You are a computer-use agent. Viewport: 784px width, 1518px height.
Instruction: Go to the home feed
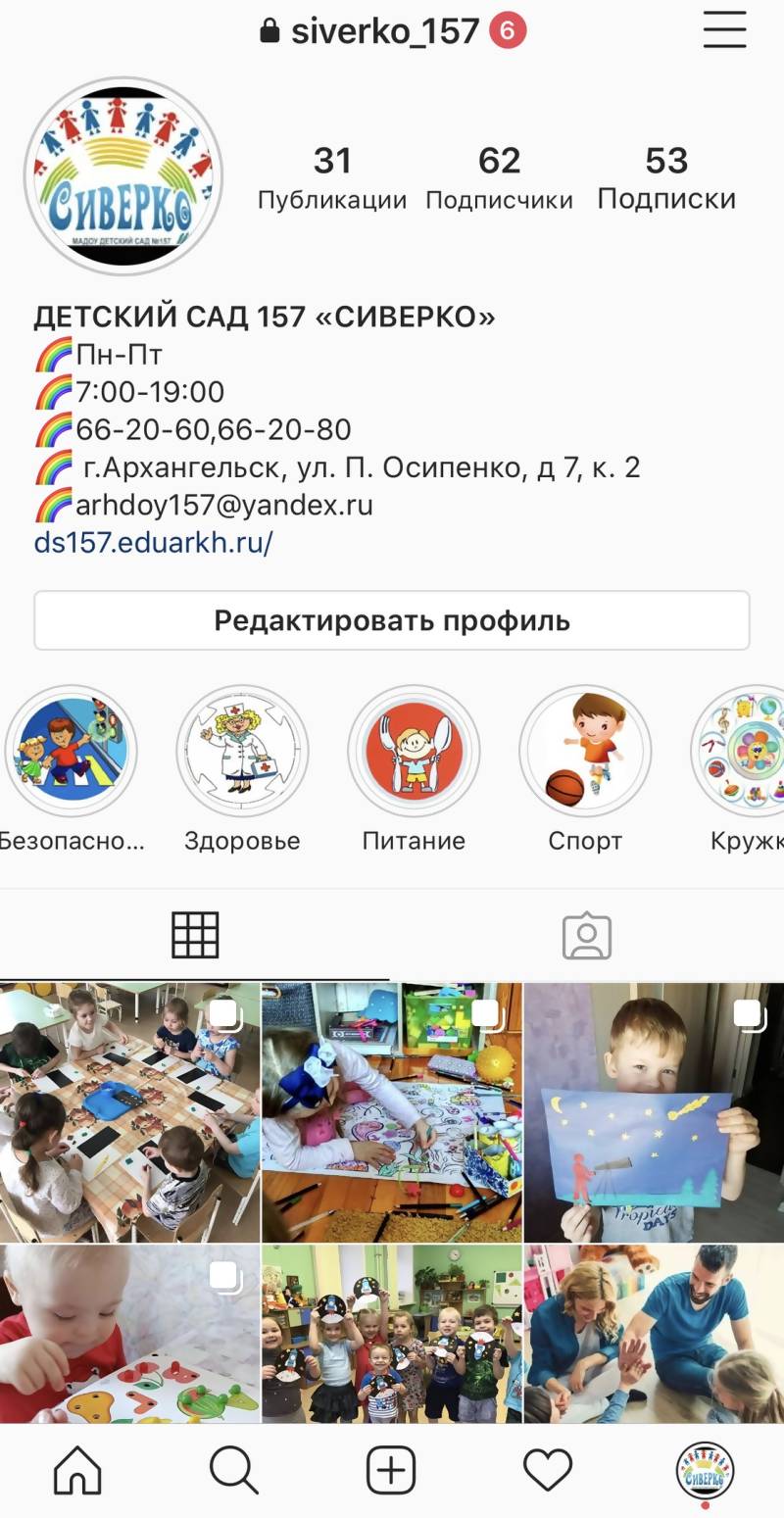77,1471
